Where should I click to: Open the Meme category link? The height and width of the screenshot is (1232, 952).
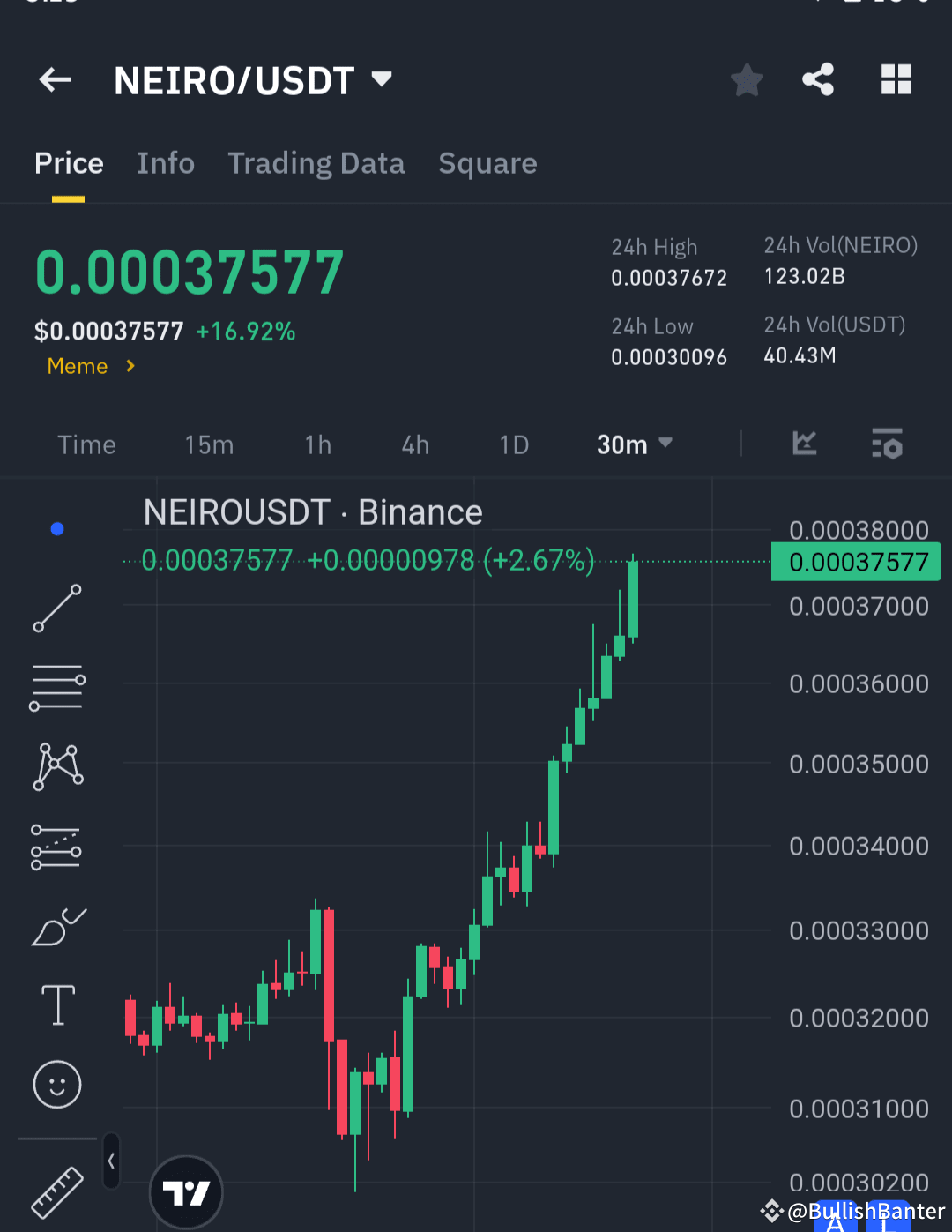point(90,365)
